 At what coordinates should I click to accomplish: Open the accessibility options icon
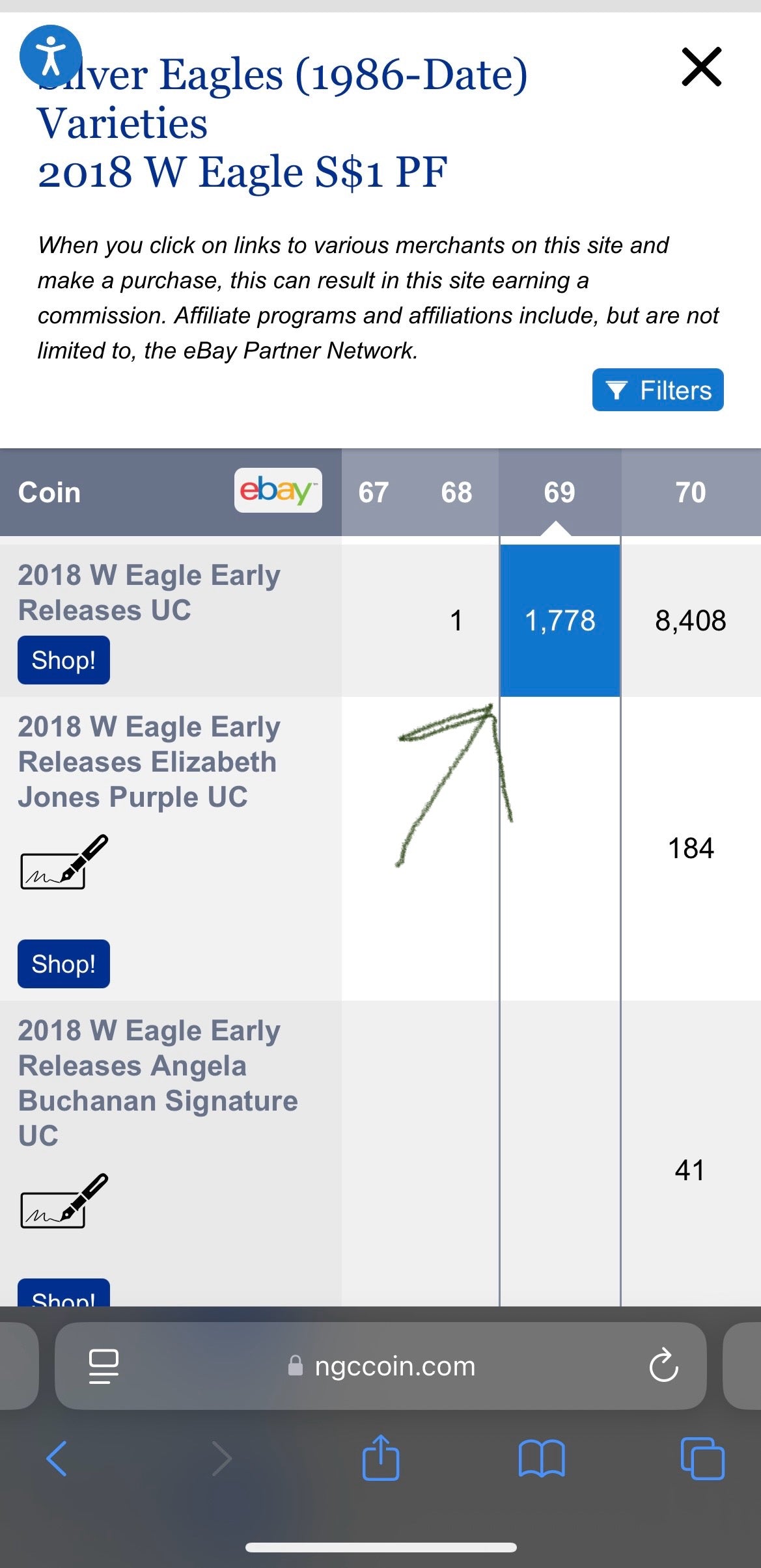coord(51,56)
